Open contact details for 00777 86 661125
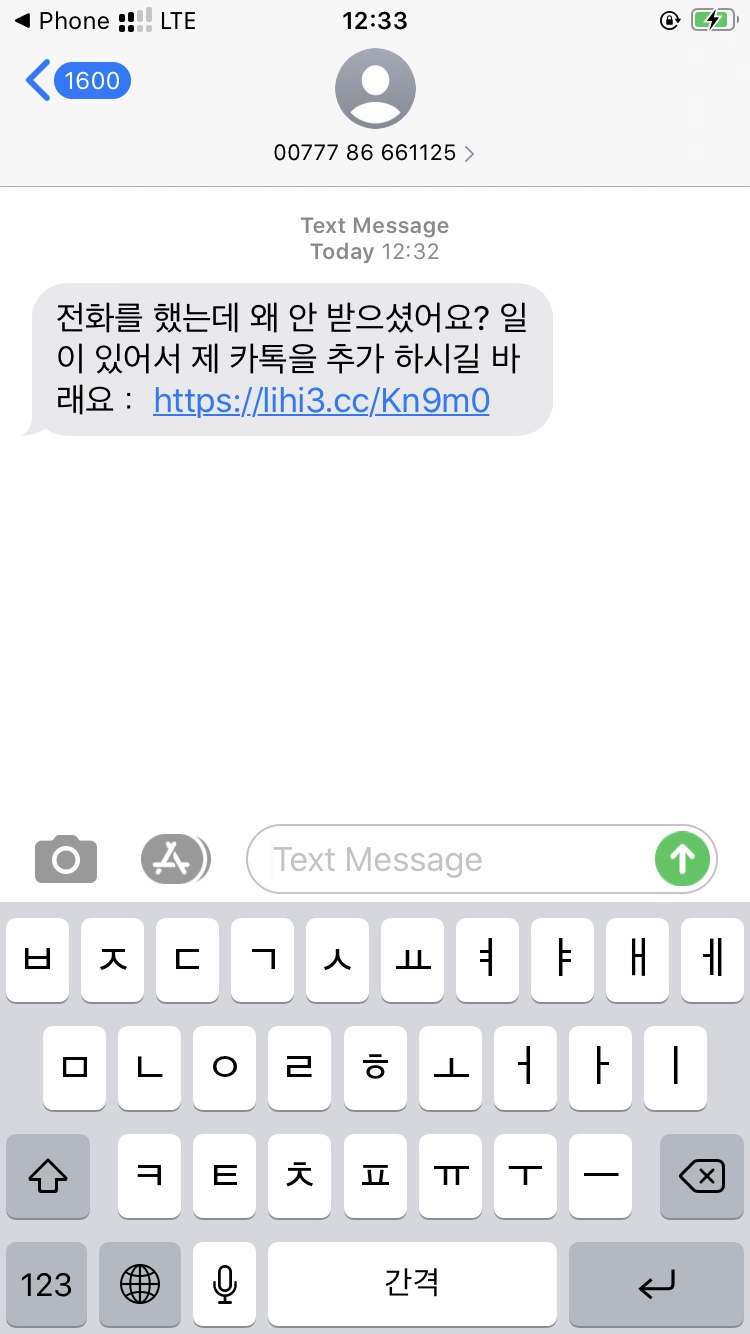The height and width of the screenshot is (1334, 750). (375, 153)
